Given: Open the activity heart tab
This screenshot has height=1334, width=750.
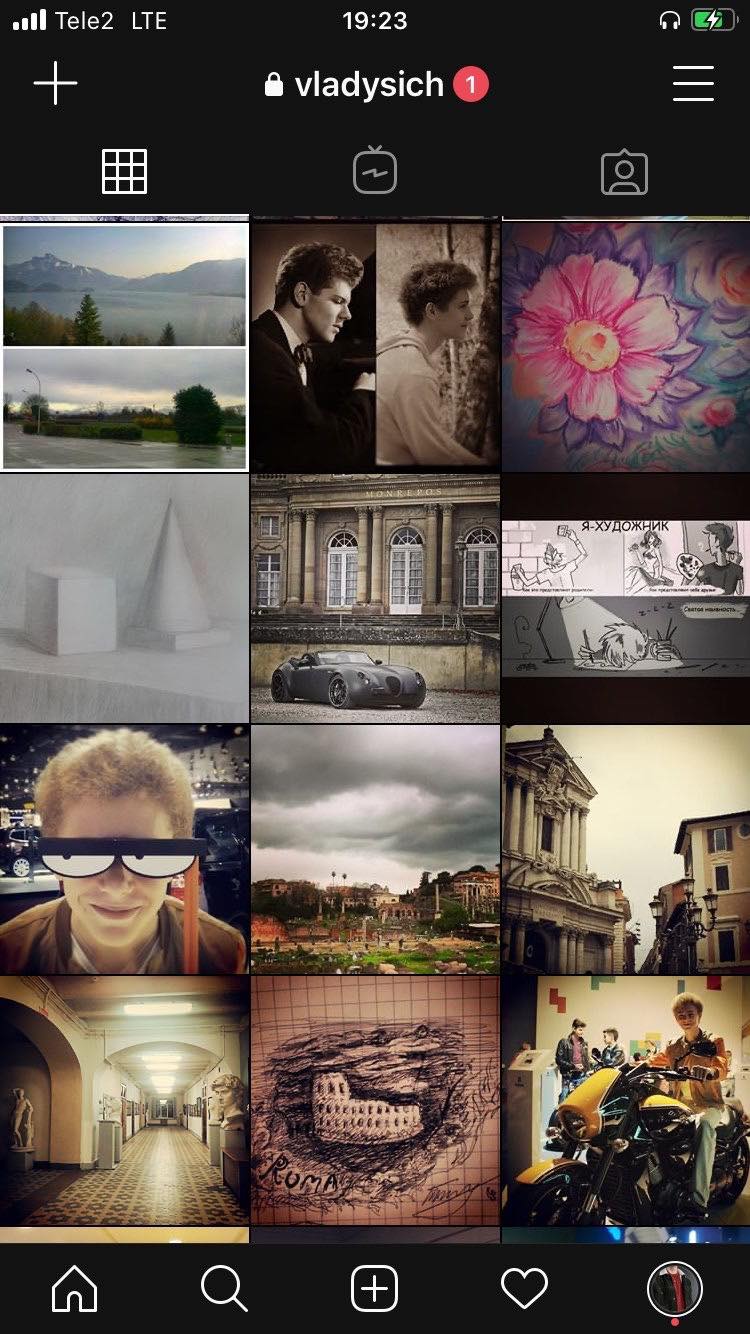Looking at the screenshot, I should [x=524, y=1289].
